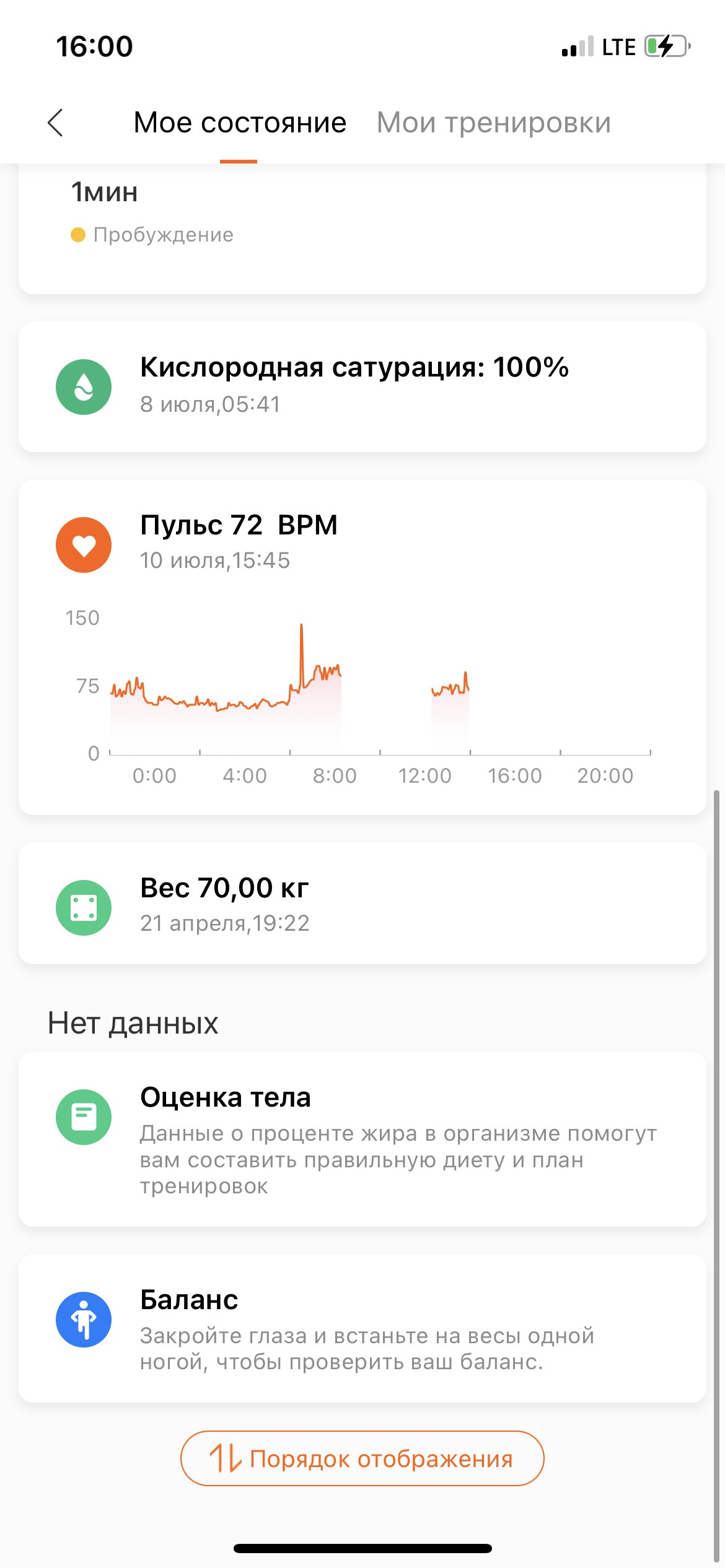Select the Мое состояние tab
725x1568 pixels.
click(x=240, y=123)
